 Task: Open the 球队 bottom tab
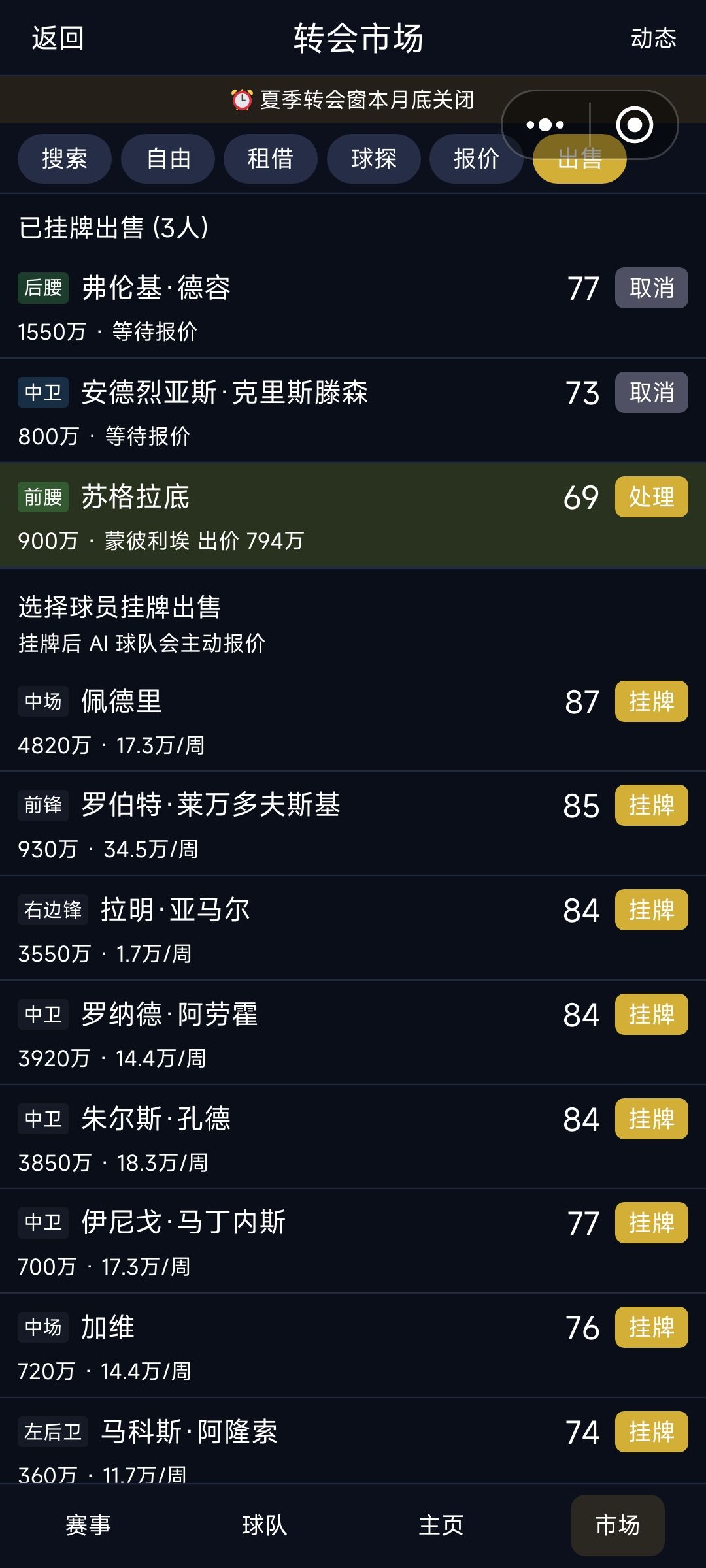coord(265,1526)
